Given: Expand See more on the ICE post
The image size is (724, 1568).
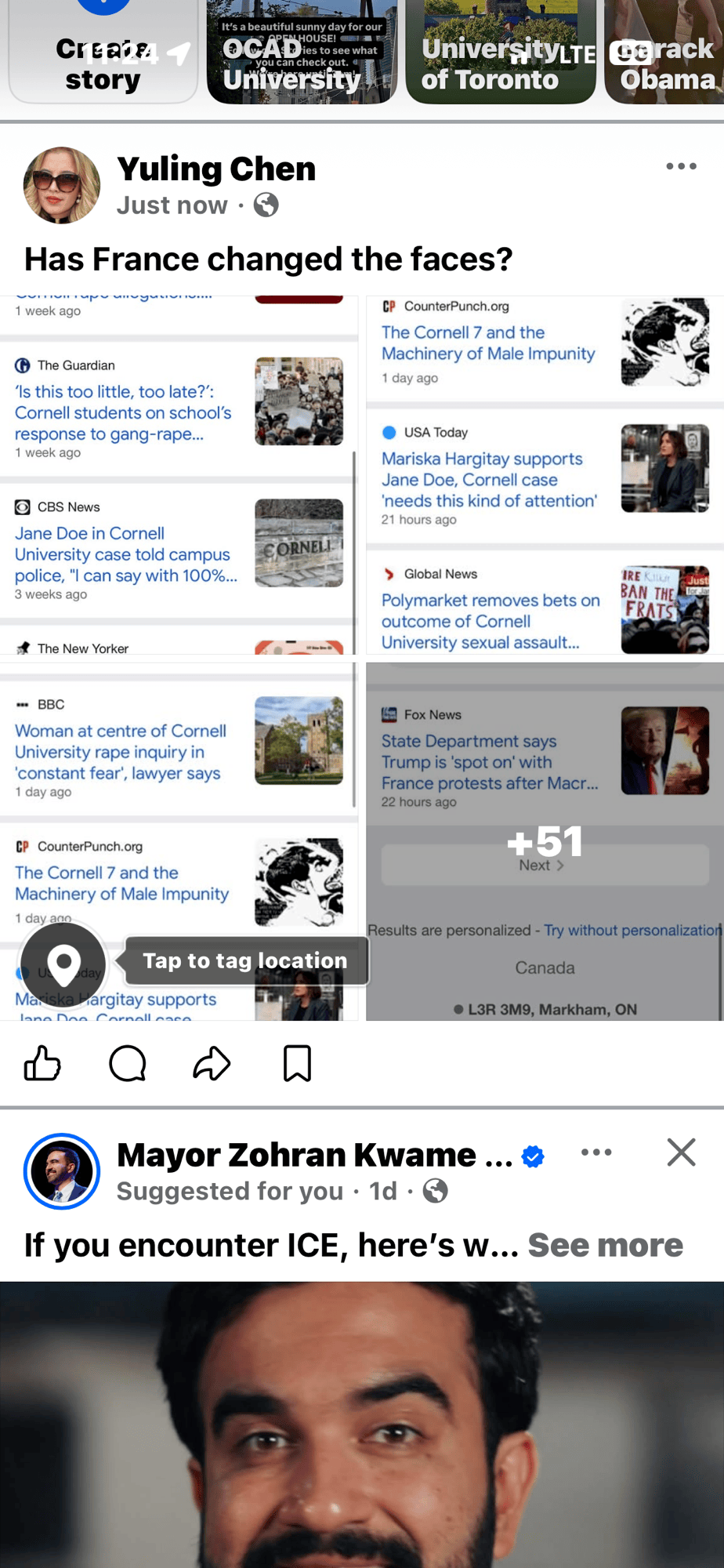Looking at the screenshot, I should coord(605,1245).
